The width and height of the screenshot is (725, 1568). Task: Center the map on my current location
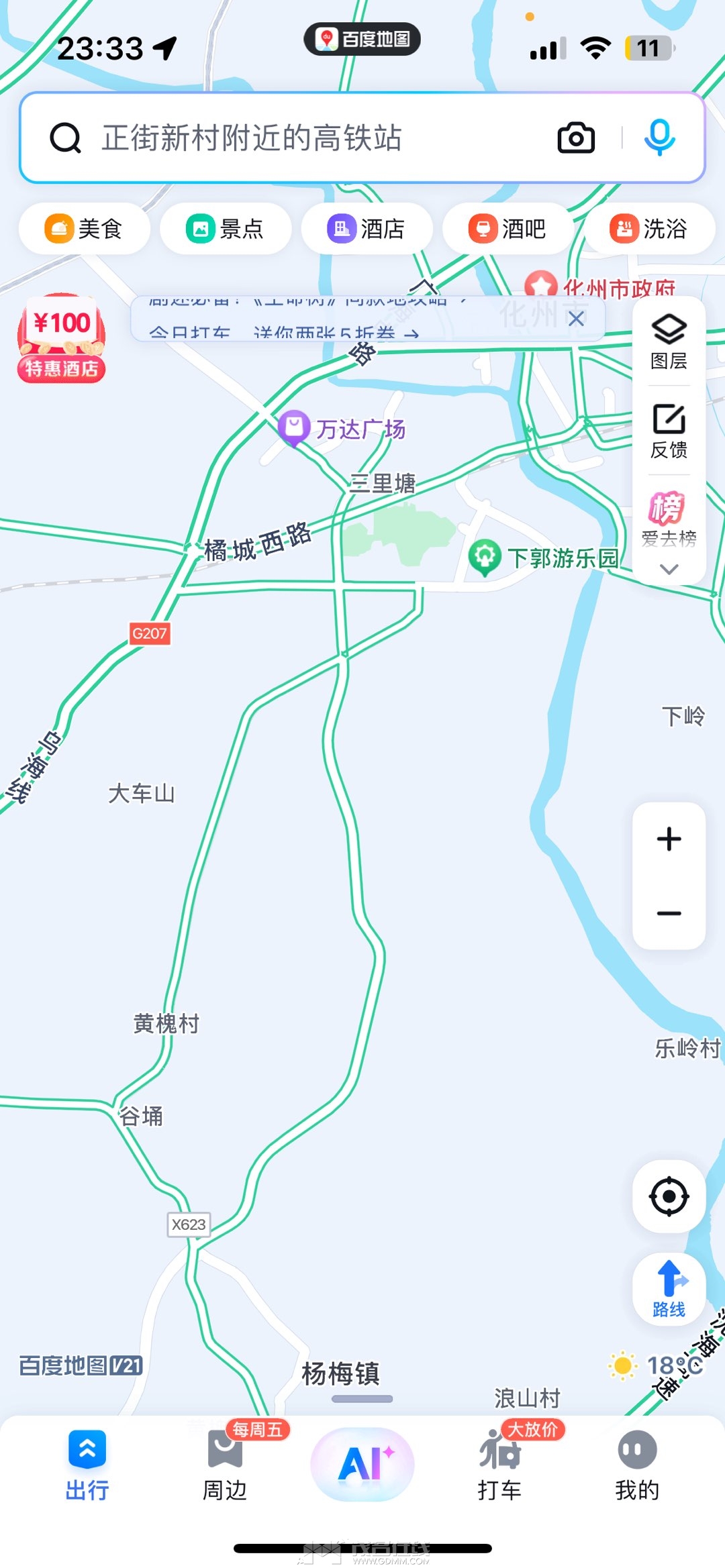click(x=669, y=1196)
